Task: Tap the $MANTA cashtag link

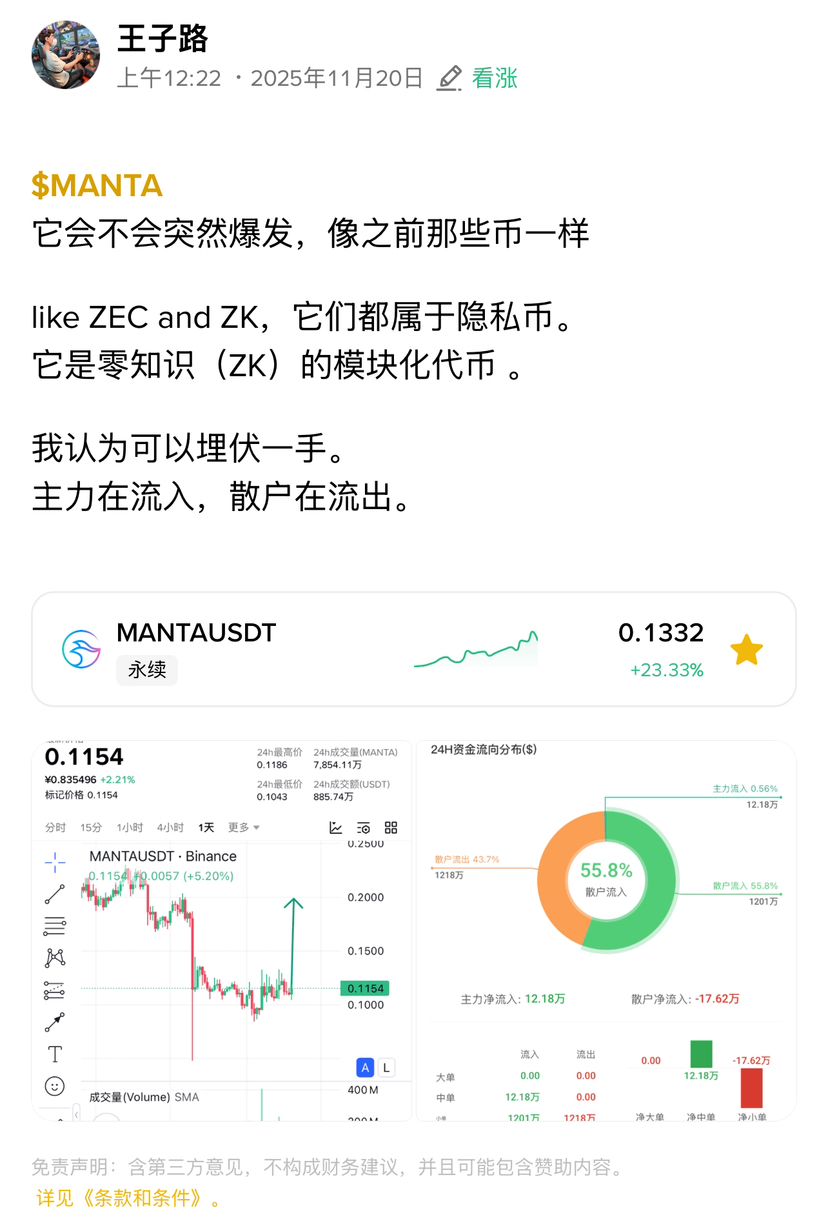Action: click(x=97, y=185)
